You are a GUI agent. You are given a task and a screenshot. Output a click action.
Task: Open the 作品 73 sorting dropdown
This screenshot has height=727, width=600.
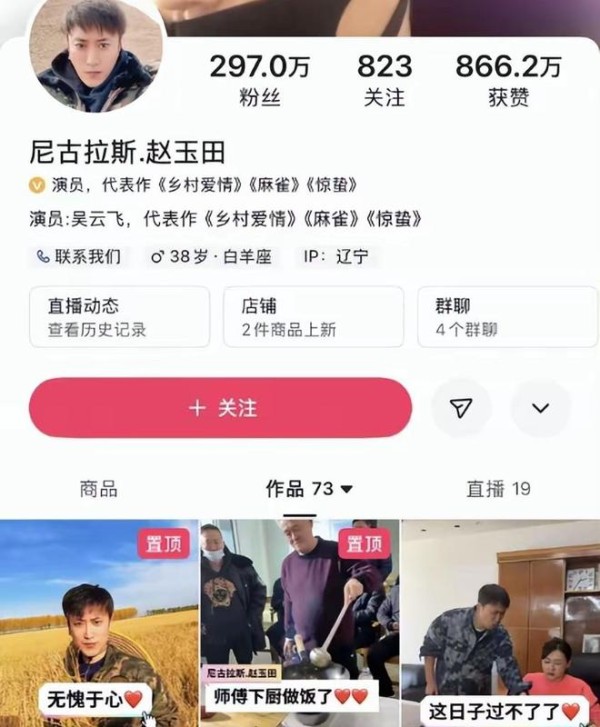pyautogui.click(x=309, y=489)
